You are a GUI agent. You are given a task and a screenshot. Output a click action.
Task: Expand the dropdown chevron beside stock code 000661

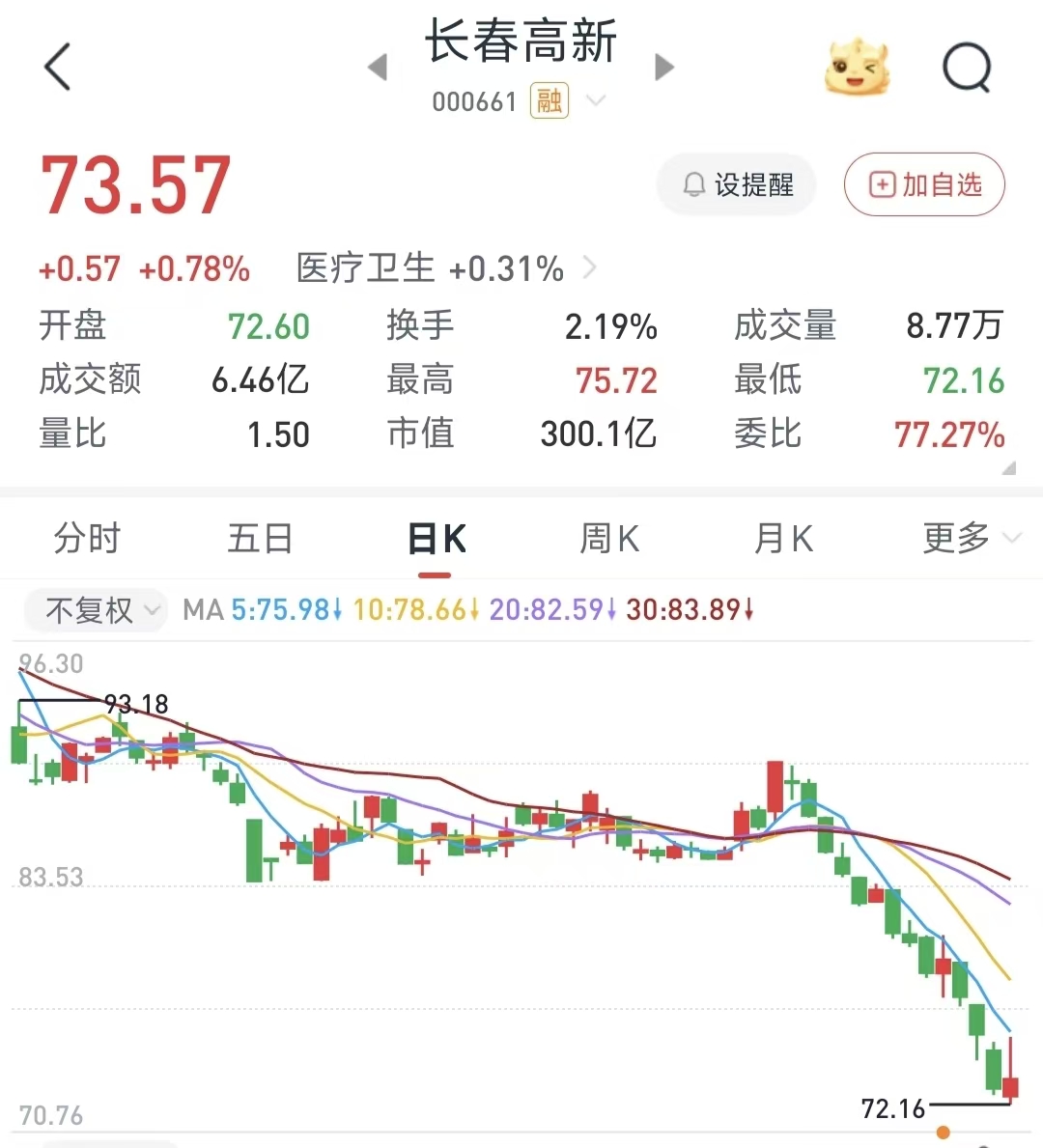[596, 100]
